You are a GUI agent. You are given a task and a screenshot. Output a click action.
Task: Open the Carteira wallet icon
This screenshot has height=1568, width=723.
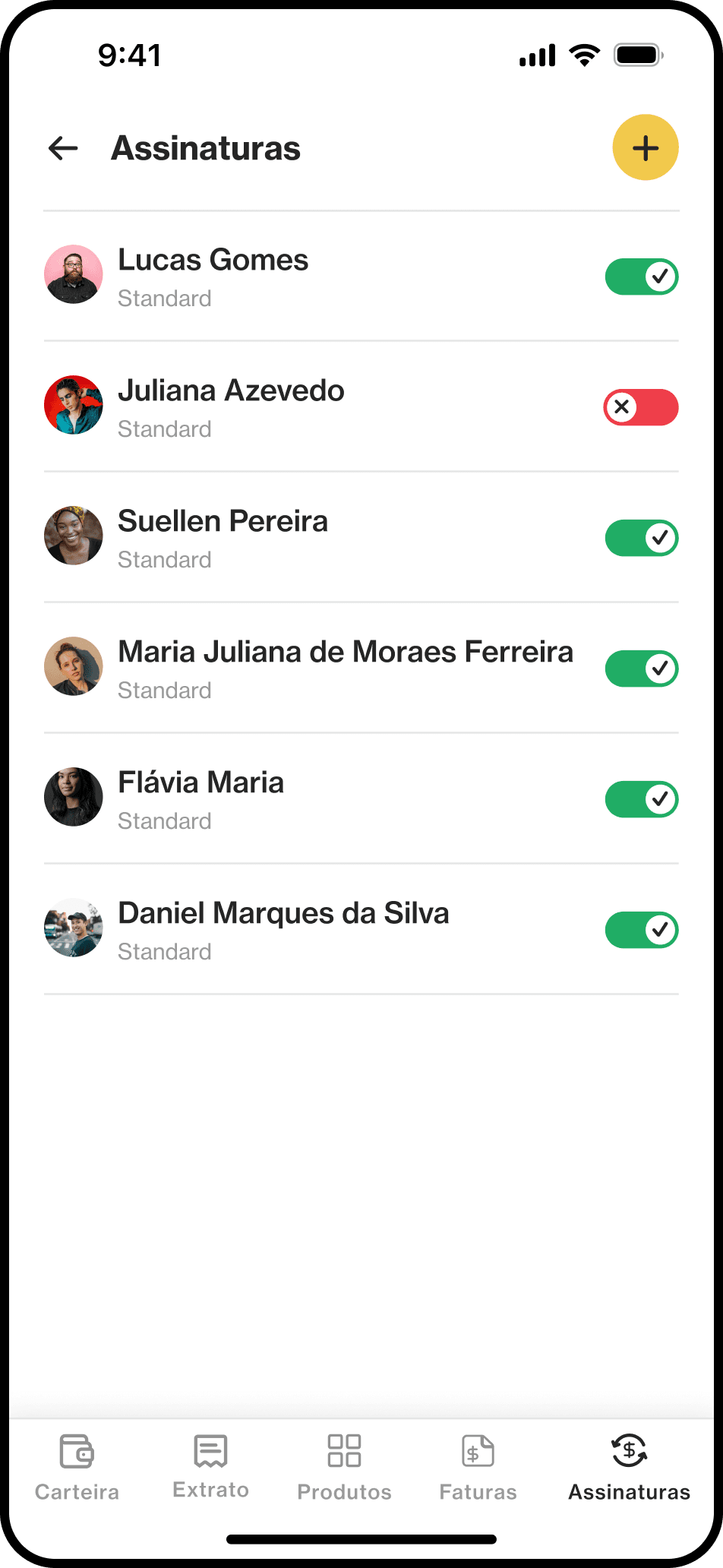pyautogui.click(x=76, y=1449)
